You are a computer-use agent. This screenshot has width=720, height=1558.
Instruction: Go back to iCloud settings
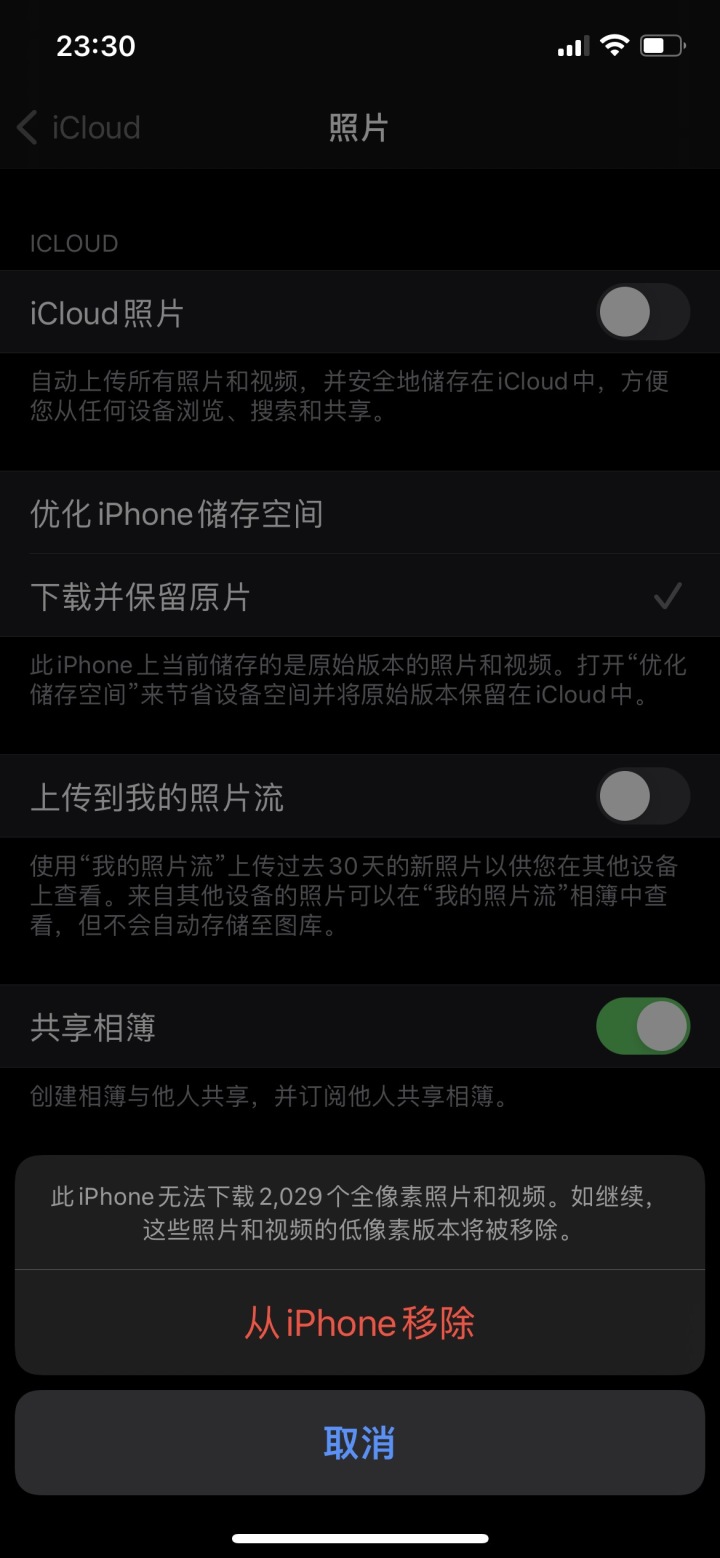pyautogui.click(x=79, y=128)
